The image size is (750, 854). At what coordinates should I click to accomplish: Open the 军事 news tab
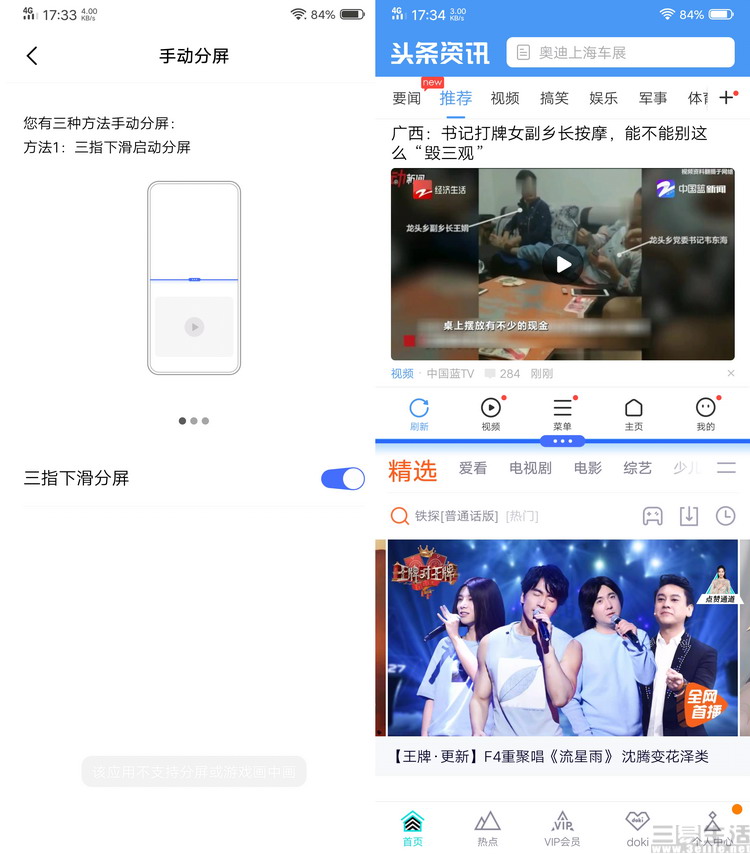(x=653, y=98)
